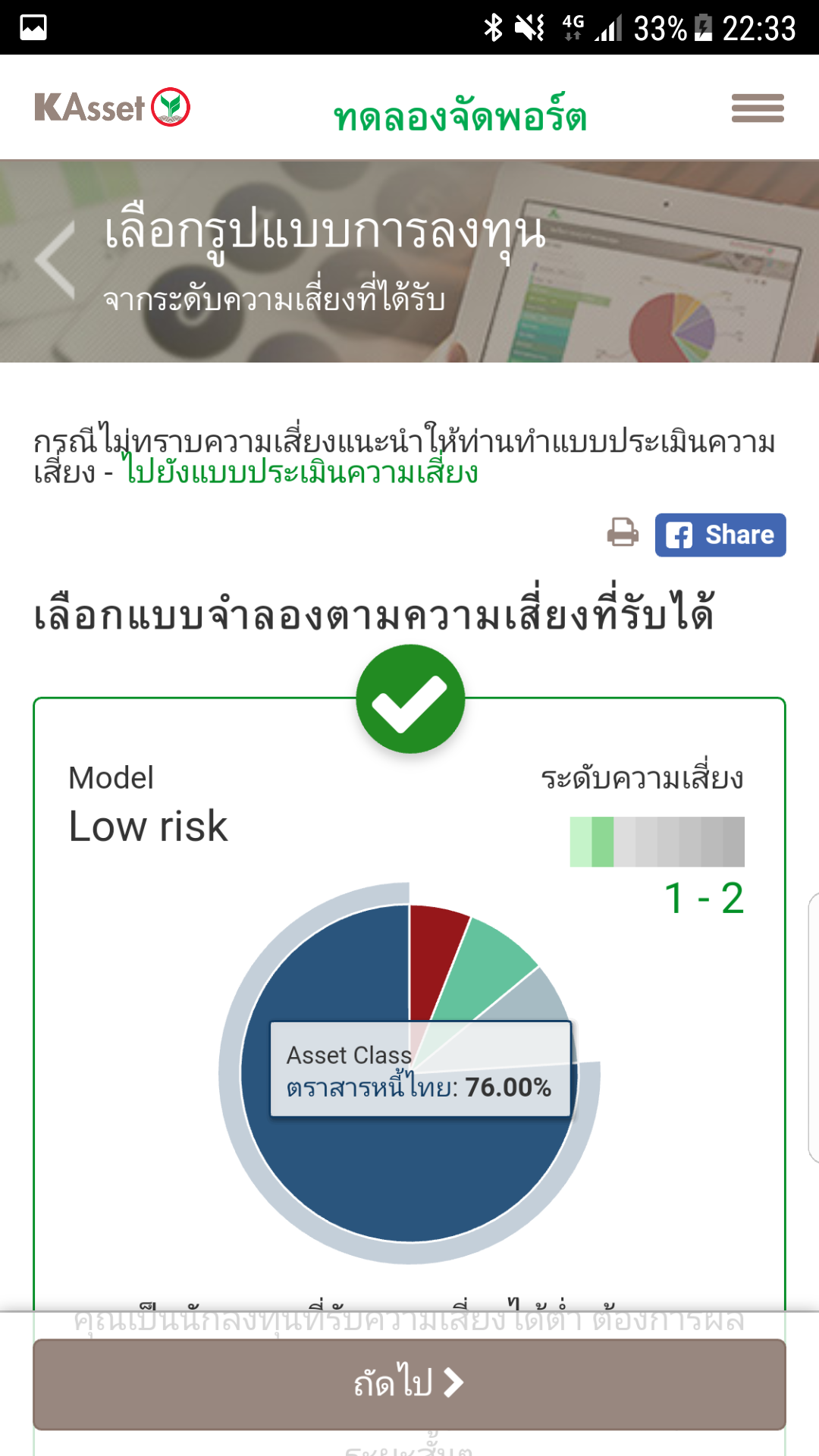Screen dimensions: 819x1456
Task: Open the hamburger menu
Action: click(x=757, y=108)
